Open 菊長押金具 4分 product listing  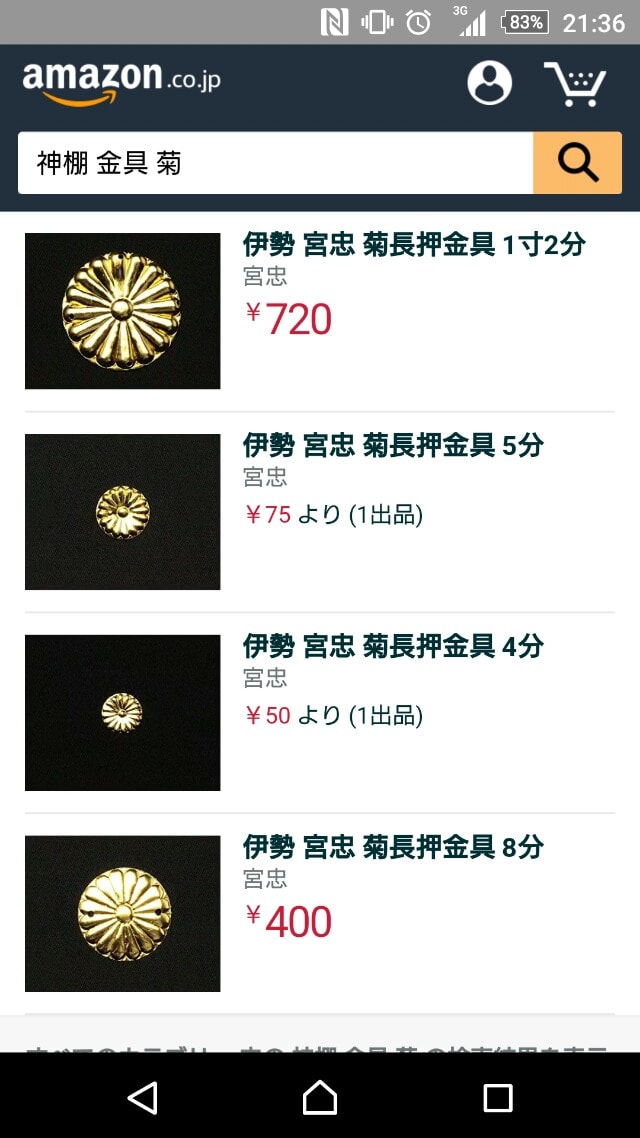coord(392,646)
